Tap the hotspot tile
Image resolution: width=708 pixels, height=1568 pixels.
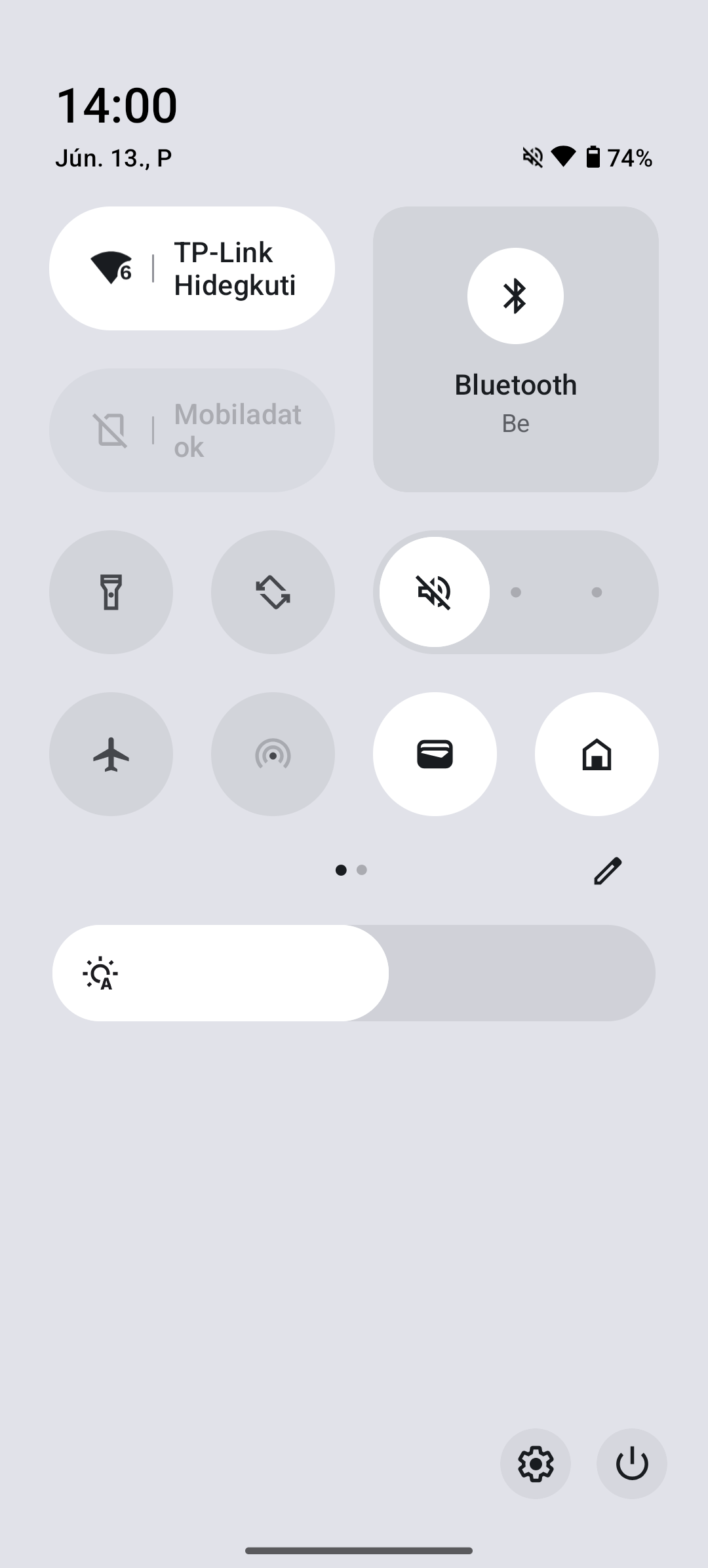pos(273,754)
